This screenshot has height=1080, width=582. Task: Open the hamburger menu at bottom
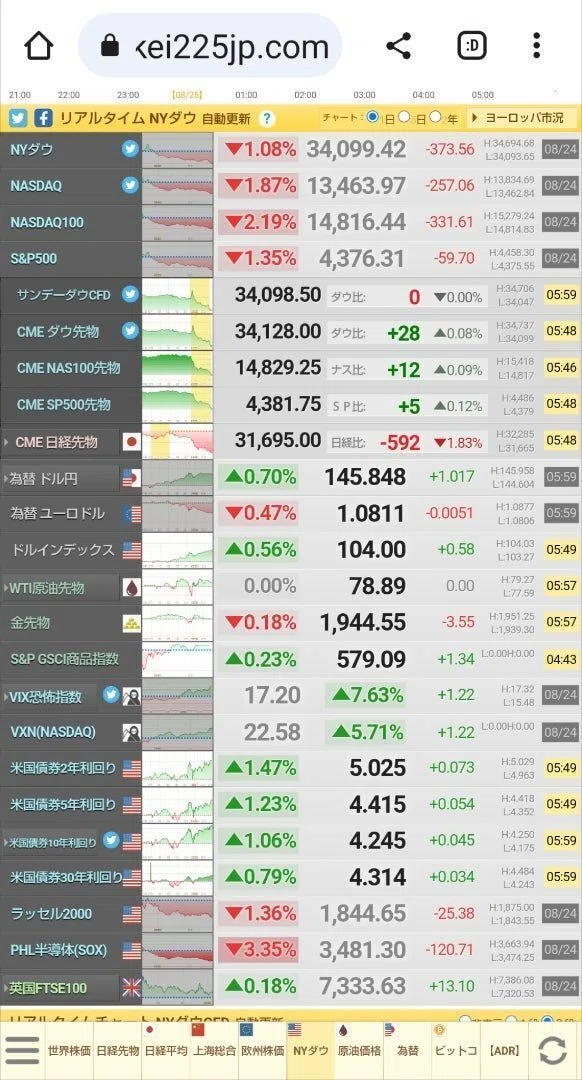coord(23,1051)
